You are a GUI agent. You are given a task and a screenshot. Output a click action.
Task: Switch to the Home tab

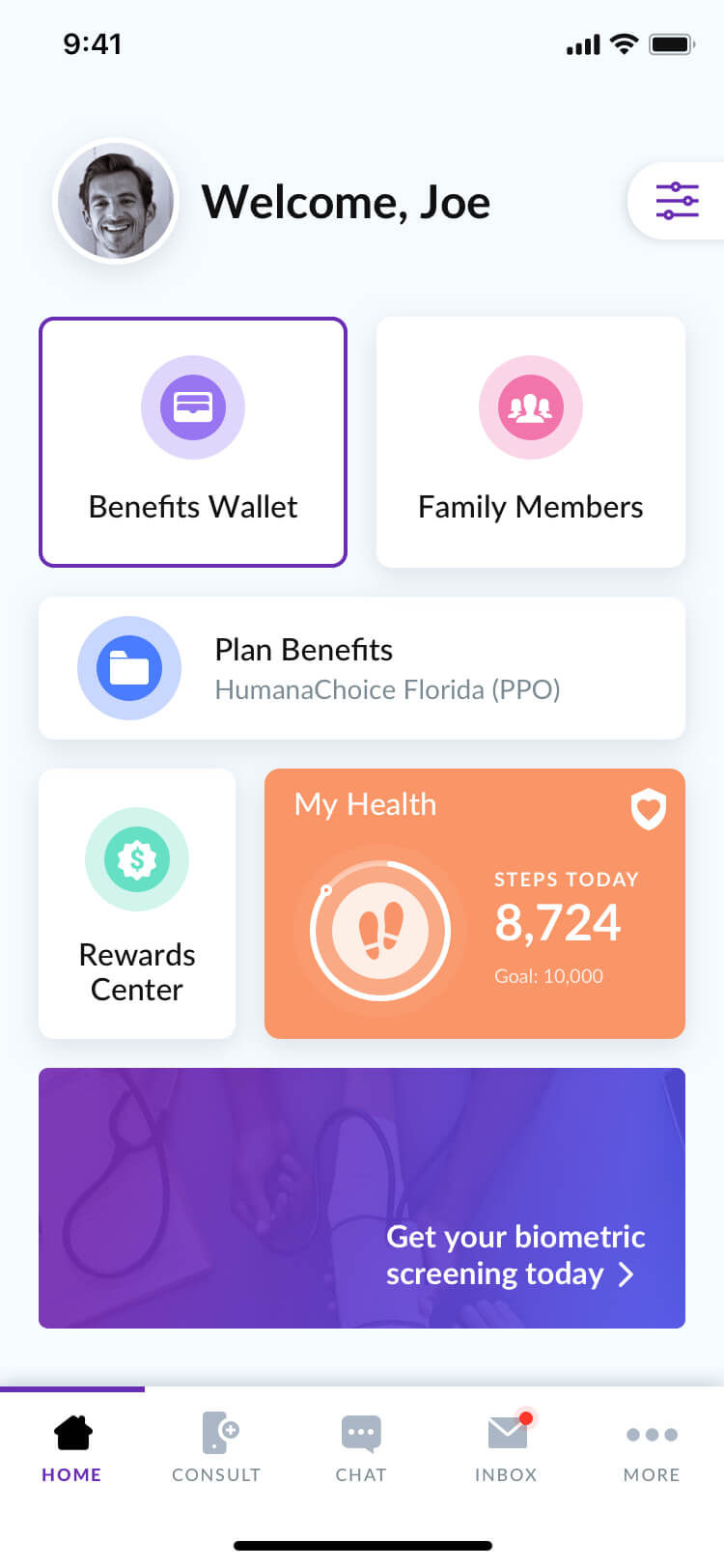(71, 1448)
